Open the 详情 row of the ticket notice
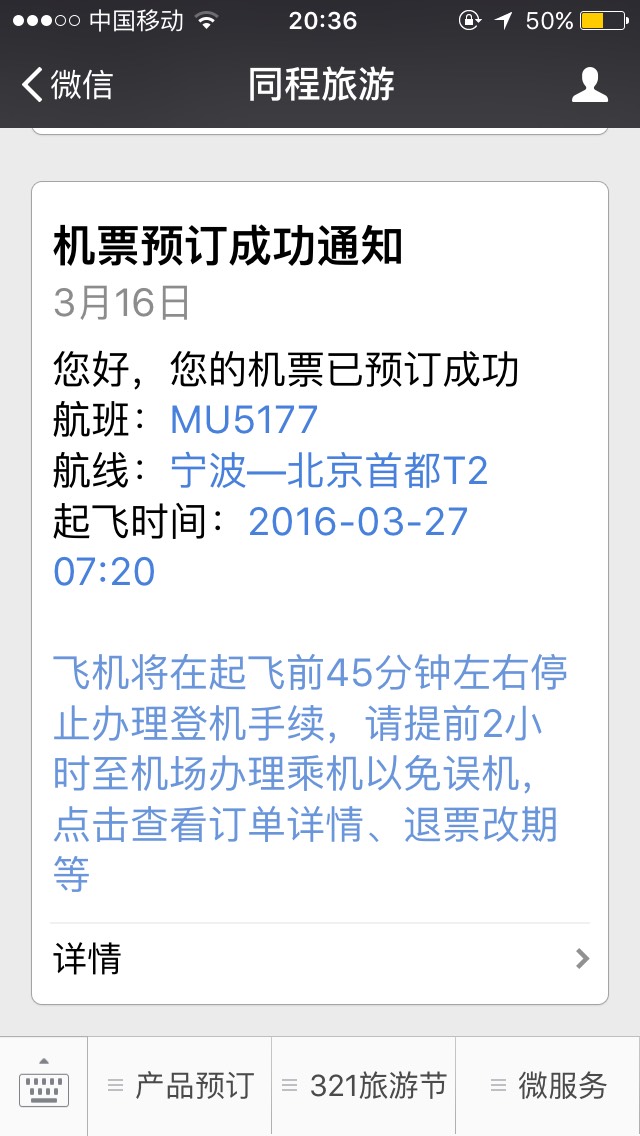 (320, 959)
